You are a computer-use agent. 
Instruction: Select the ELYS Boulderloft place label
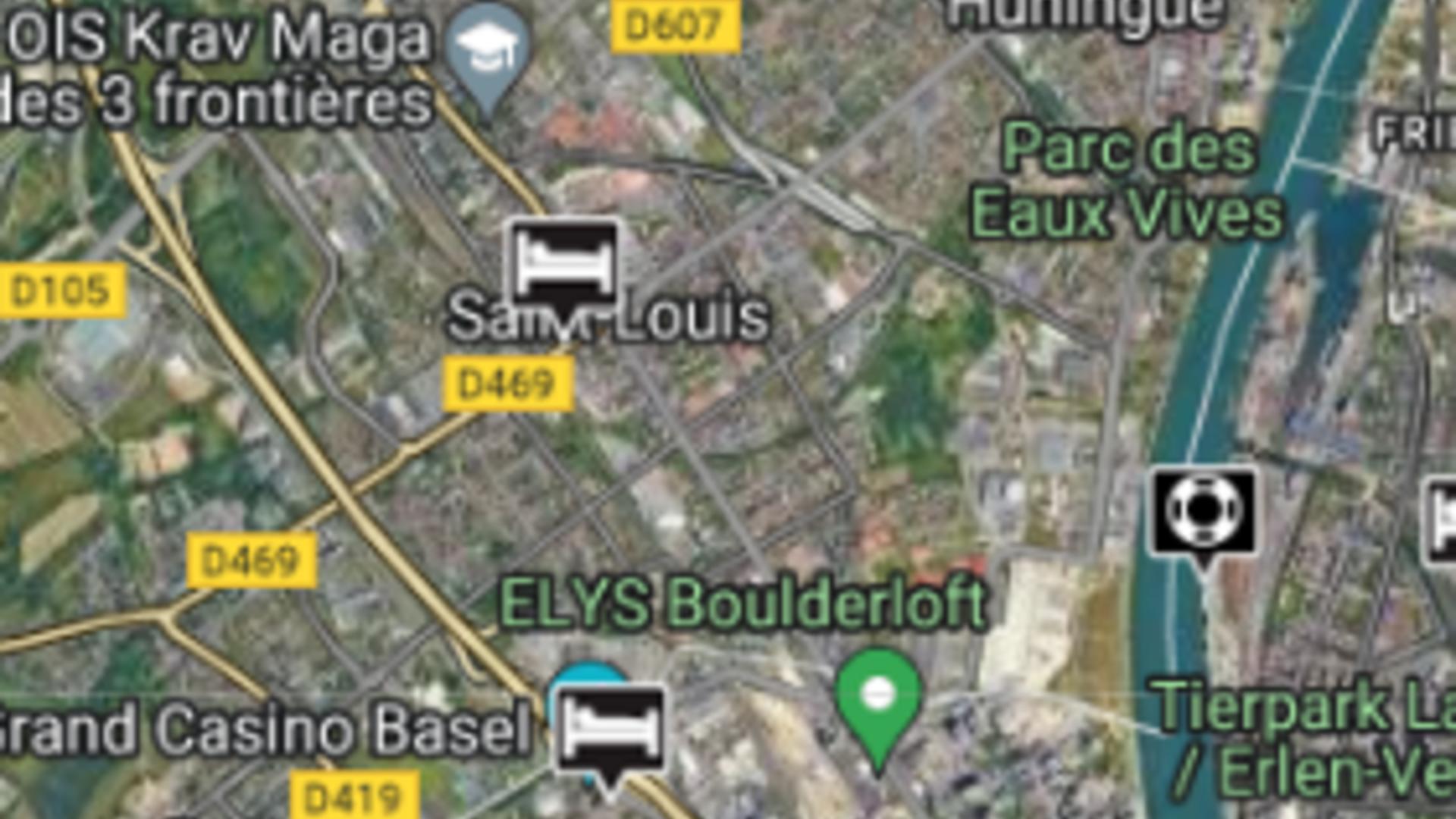pos(743,604)
